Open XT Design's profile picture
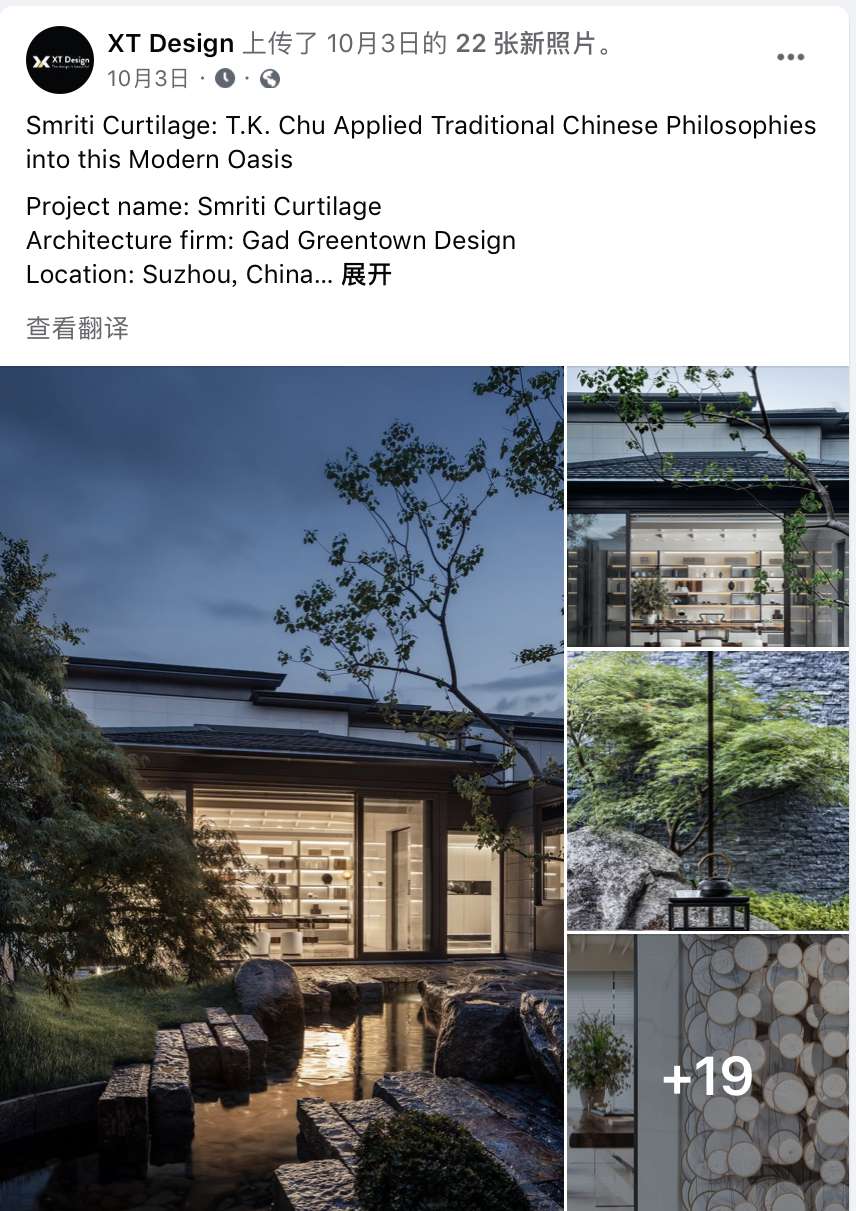This screenshot has height=1211, width=856. point(60,60)
